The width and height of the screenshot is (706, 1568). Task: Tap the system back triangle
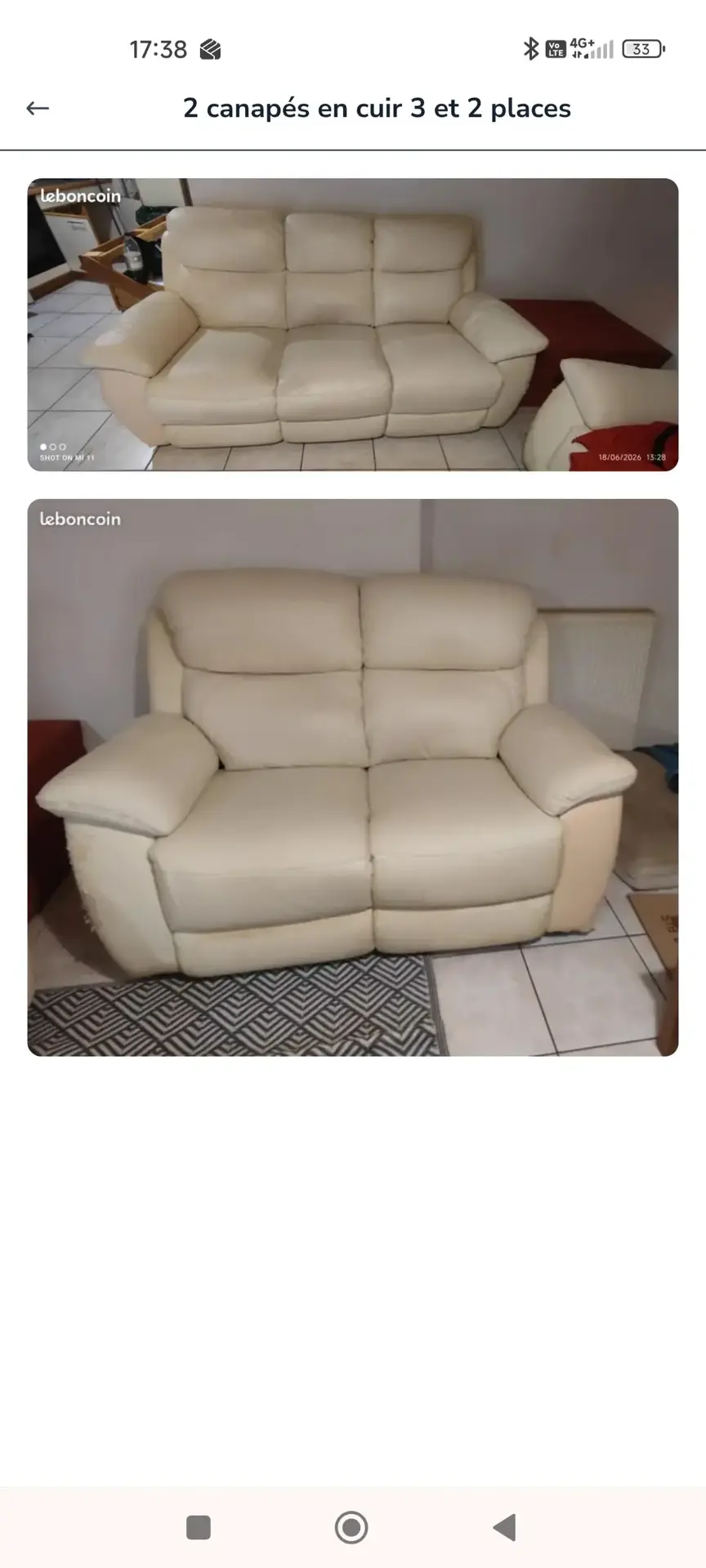[x=504, y=1527]
